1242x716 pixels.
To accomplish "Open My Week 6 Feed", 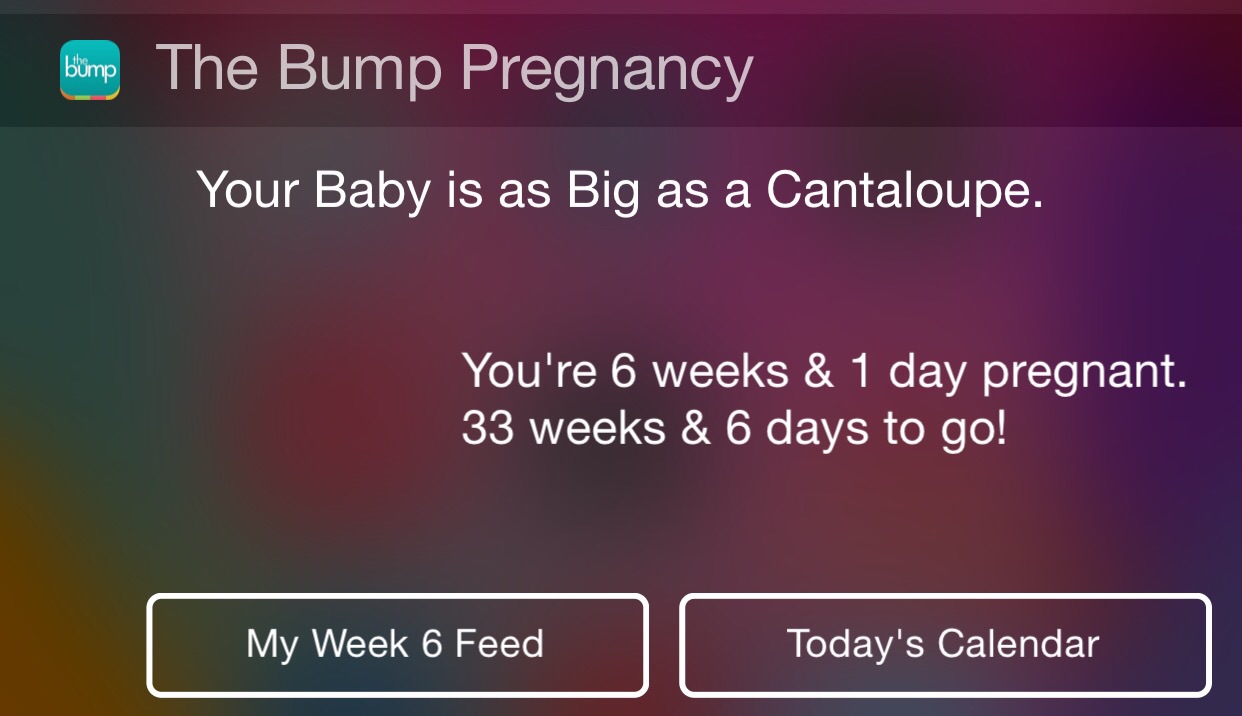I will (397, 644).
